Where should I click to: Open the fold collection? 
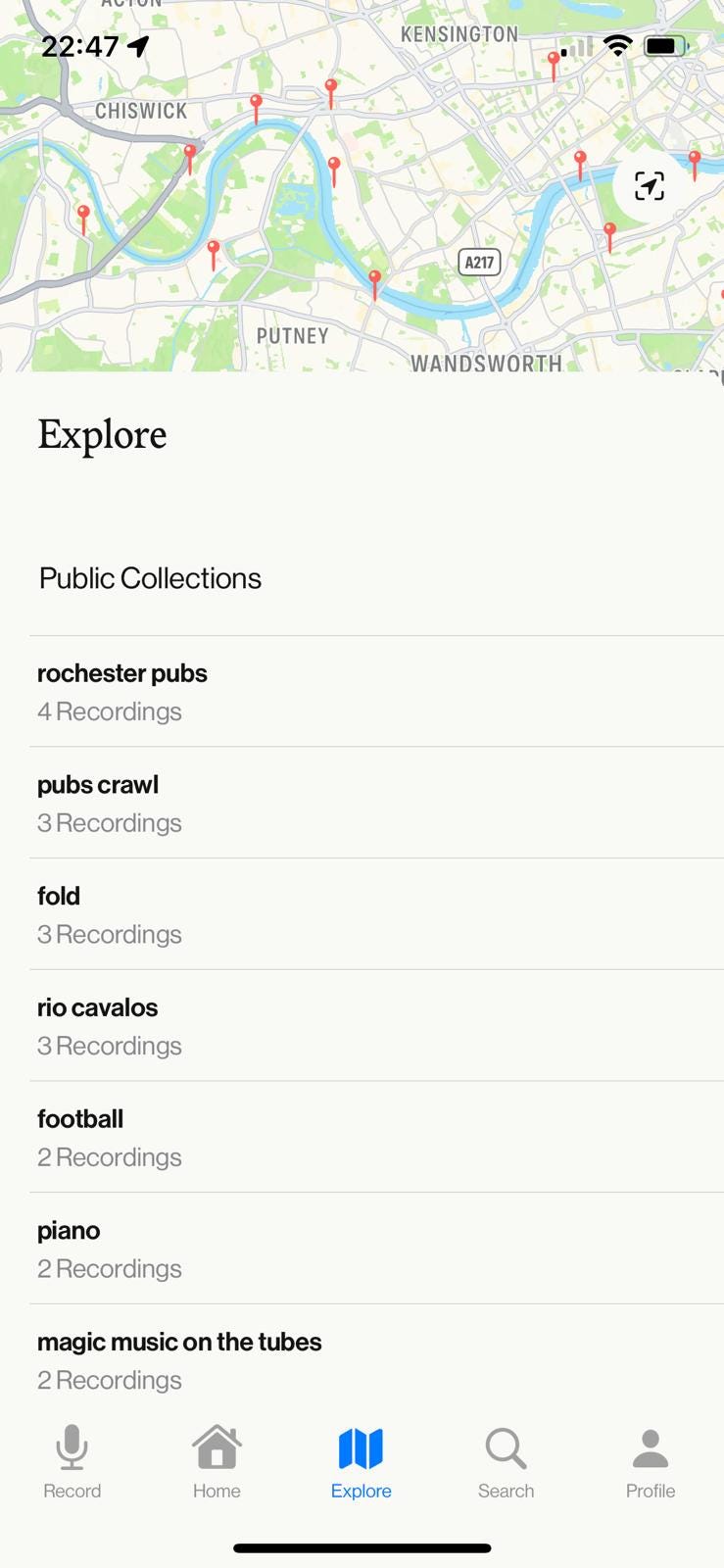[x=376, y=914]
